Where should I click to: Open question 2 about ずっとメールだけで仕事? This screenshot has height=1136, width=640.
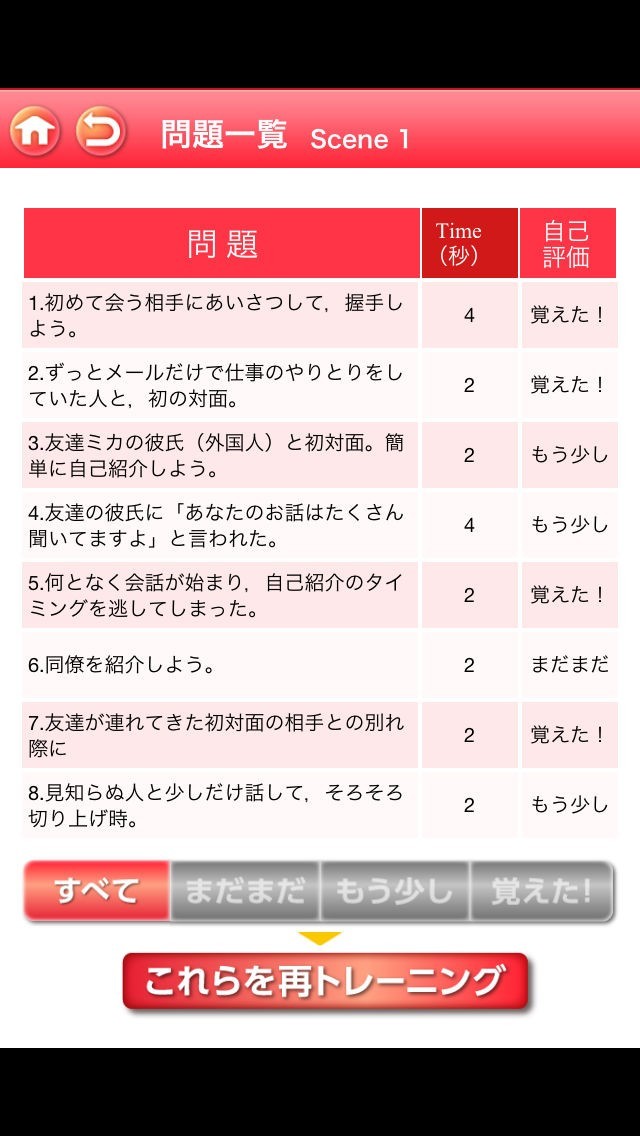[x=220, y=385]
